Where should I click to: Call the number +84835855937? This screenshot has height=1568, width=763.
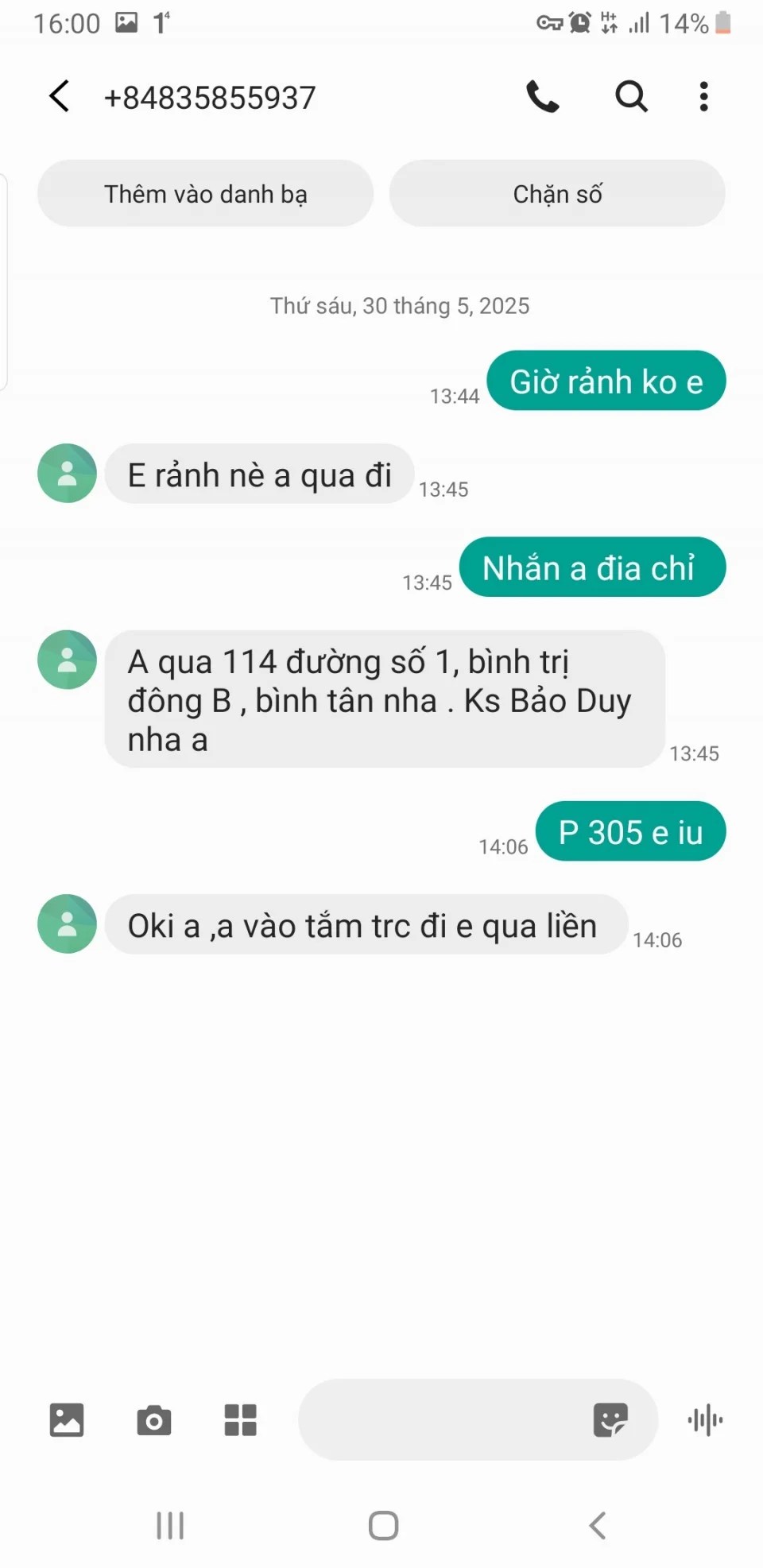544,97
